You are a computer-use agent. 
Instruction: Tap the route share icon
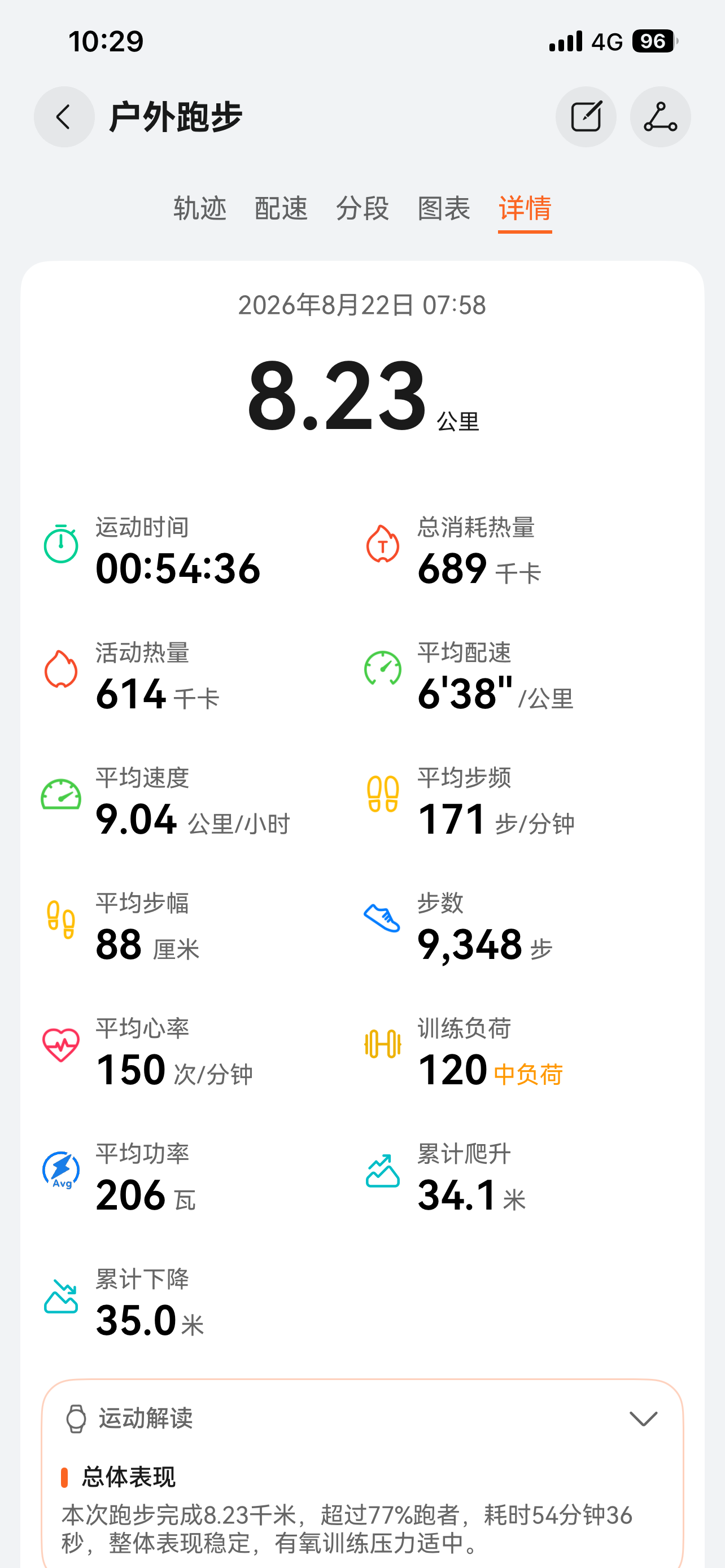(x=660, y=117)
